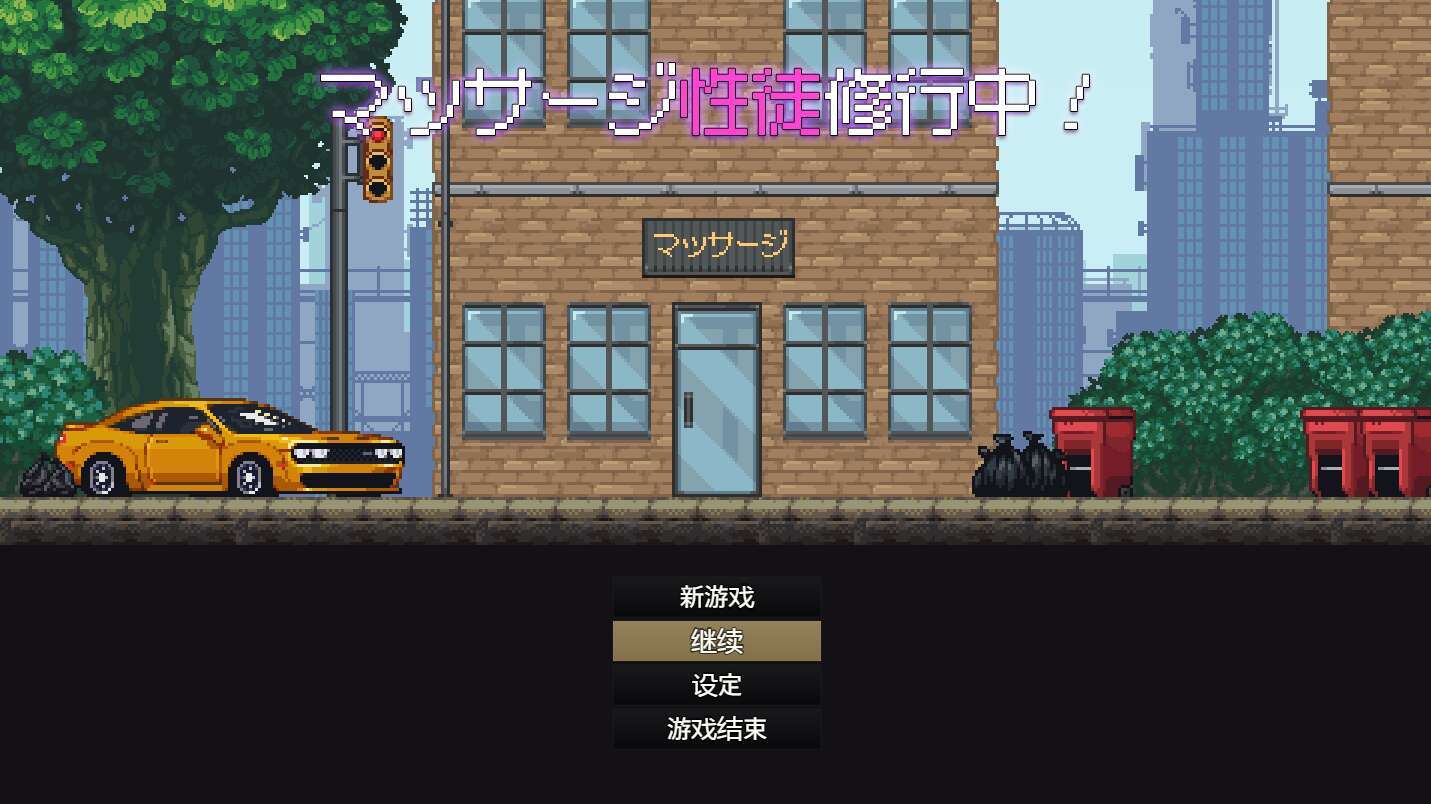Image resolution: width=1431 pixels, height=804 pixels.
Task: Tap 游戏结束 to quit the game
Action: [x=716, y=729]
